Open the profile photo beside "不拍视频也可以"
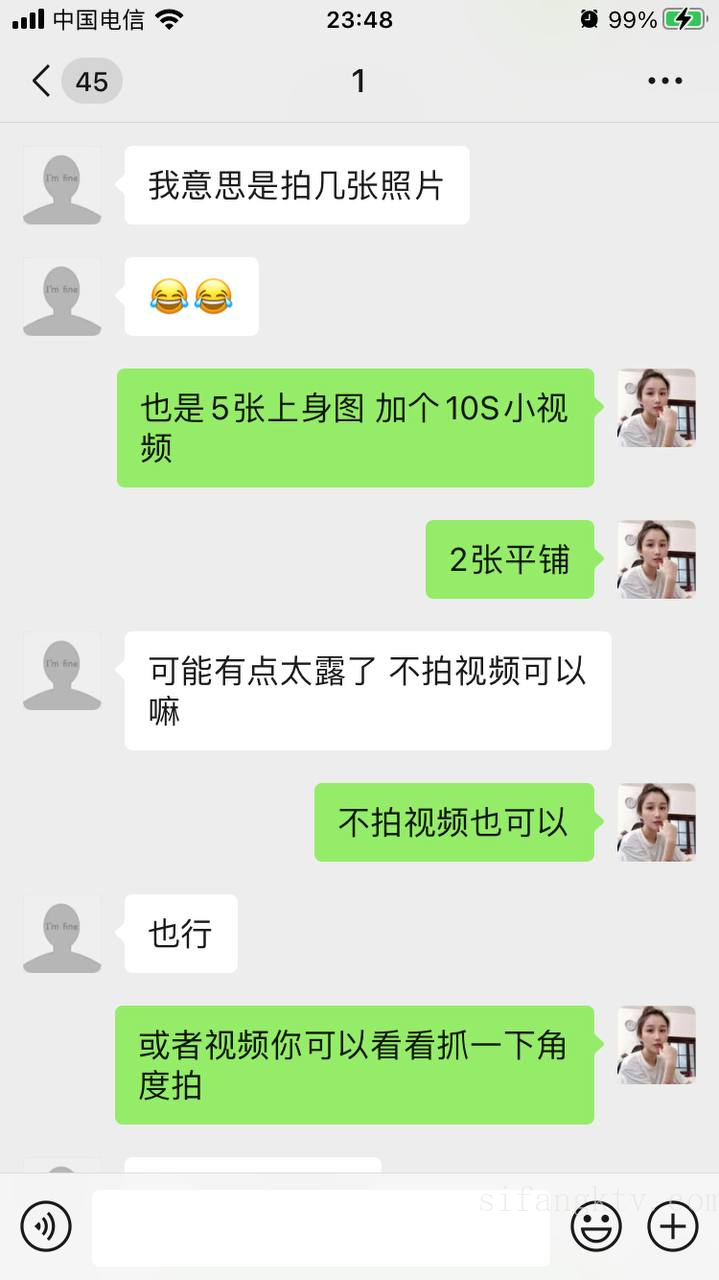 [656, 822]
